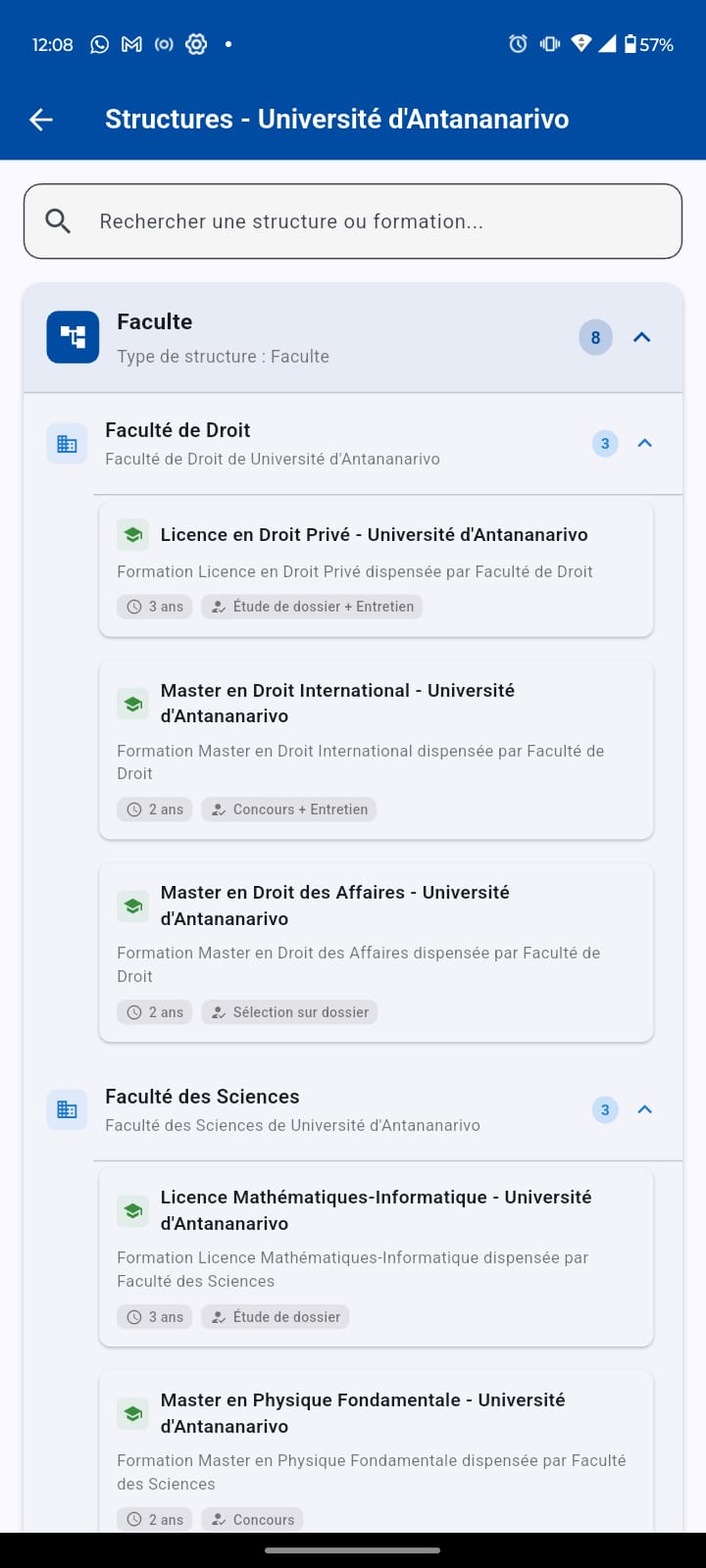Collapse the Faculte group section
The height and width of the screenshot is (1568, 706).
coord(641,336)
